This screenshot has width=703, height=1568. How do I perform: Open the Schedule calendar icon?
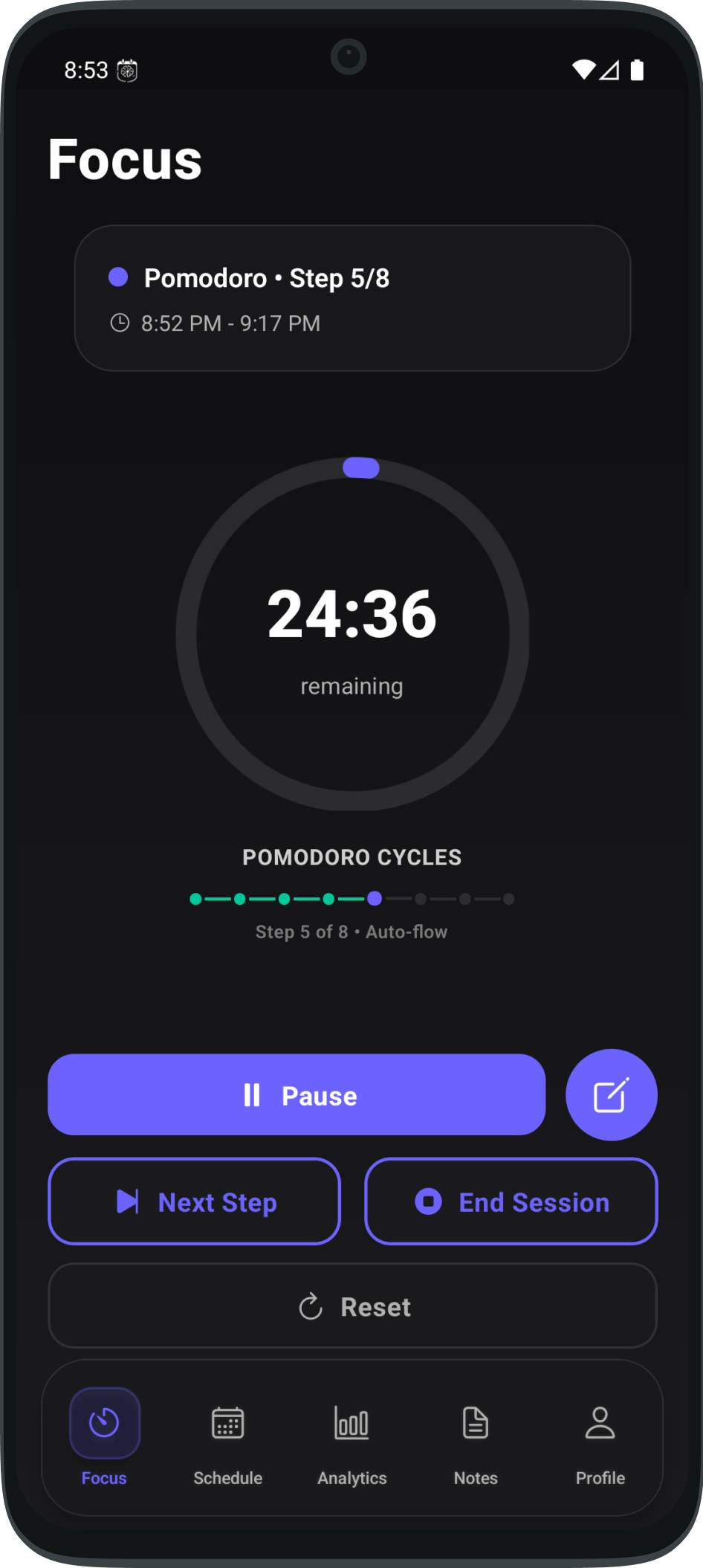227,1422
